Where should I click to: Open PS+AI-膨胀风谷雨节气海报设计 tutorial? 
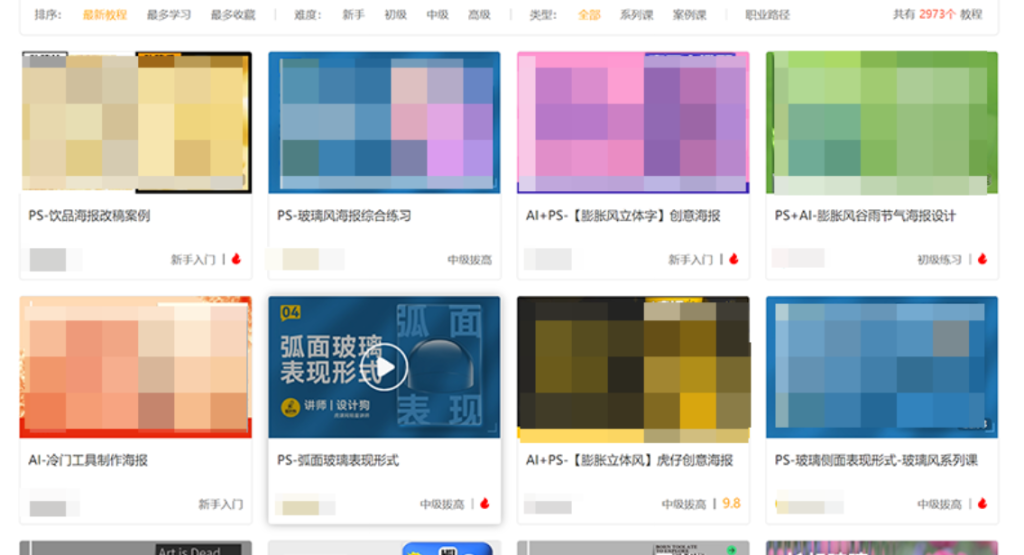(x=865, y=215)
